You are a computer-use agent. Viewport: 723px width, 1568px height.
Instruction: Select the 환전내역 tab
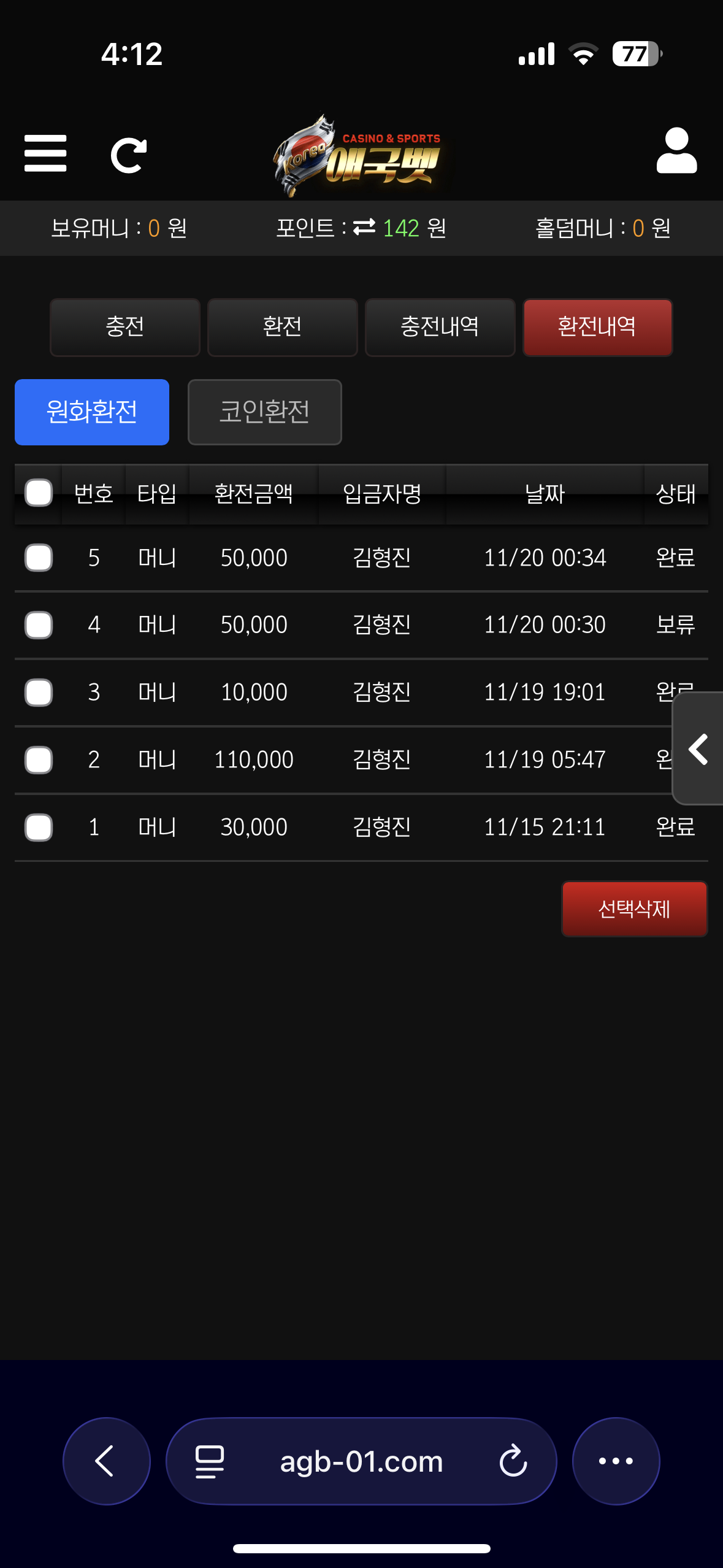click(x=597, y=327)
